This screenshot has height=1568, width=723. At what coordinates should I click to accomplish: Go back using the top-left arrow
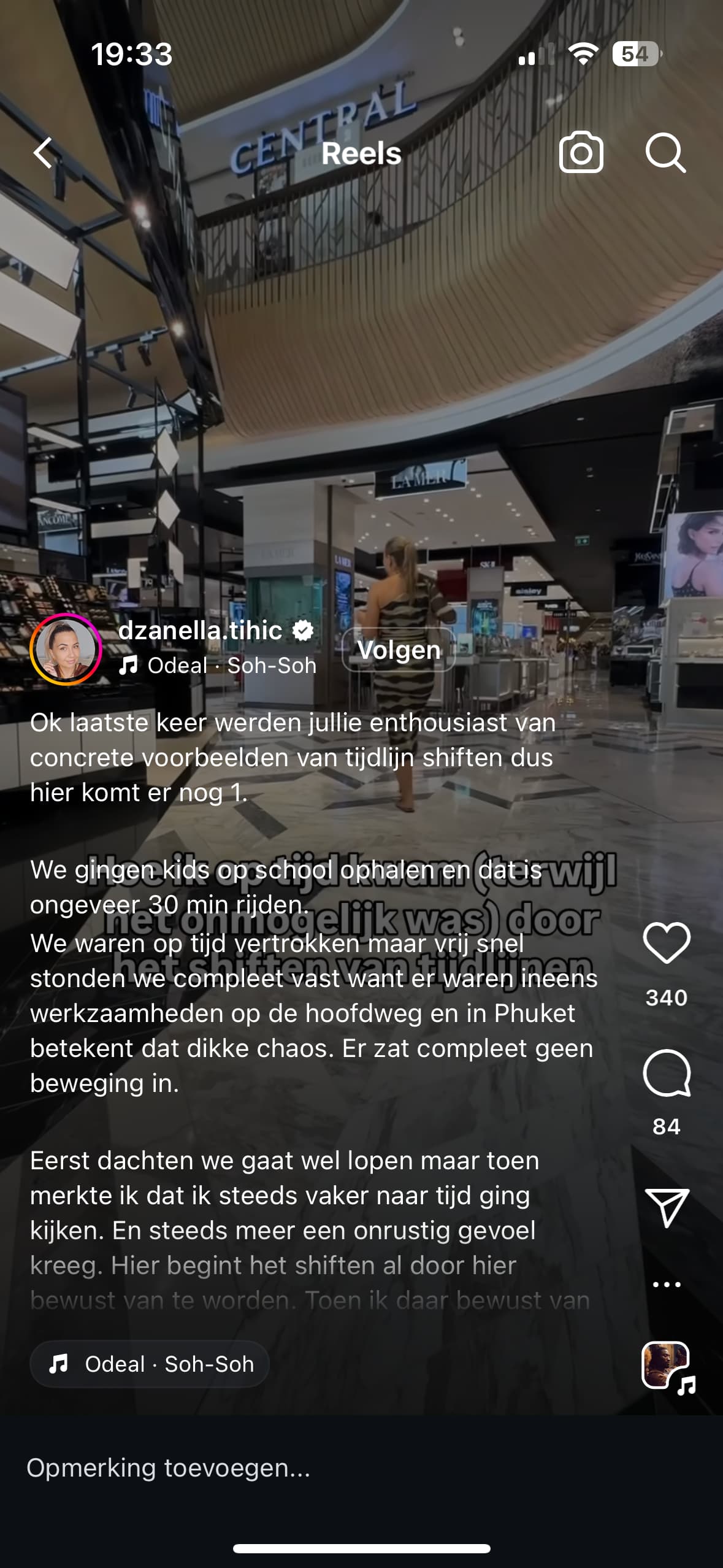(x=43, y=153)
